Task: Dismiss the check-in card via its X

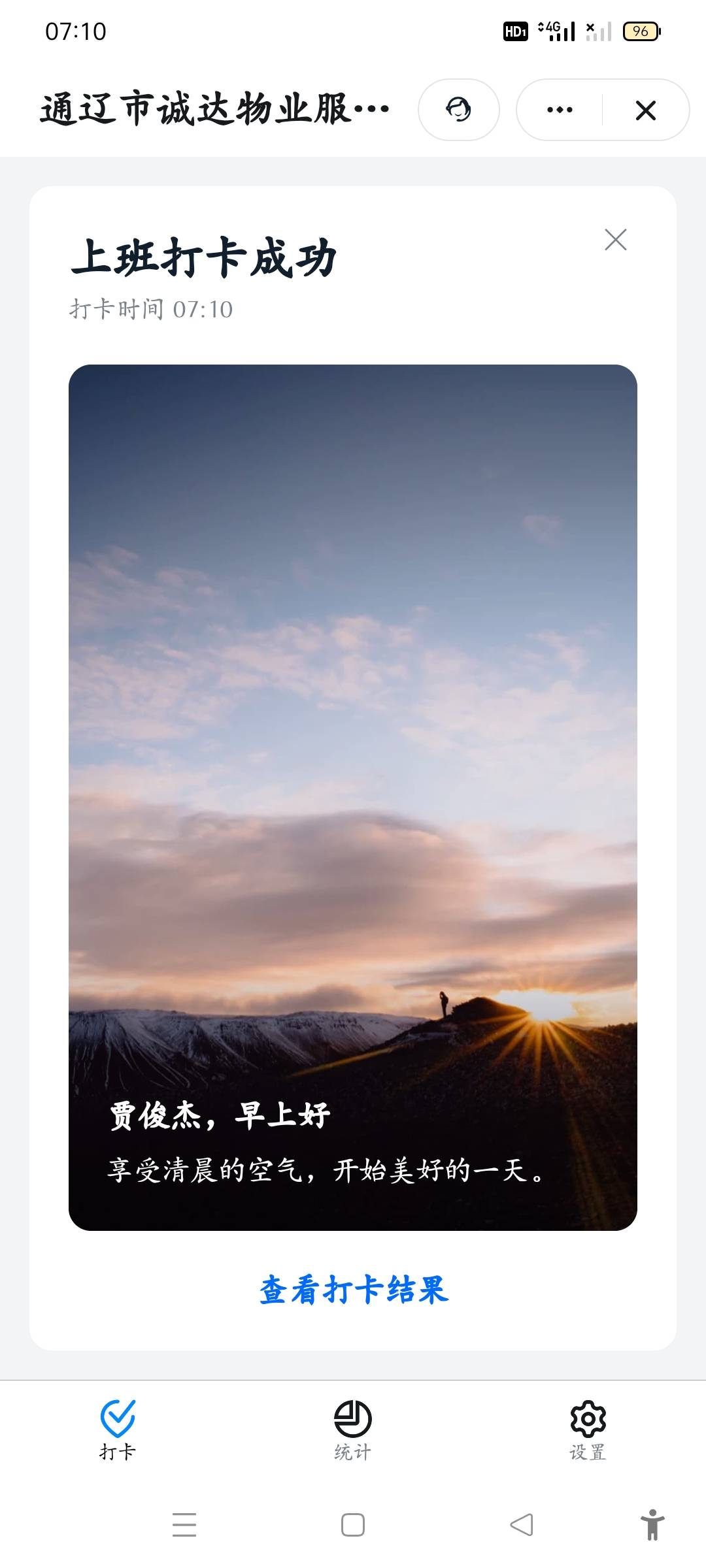Action: tap(617, 240)
